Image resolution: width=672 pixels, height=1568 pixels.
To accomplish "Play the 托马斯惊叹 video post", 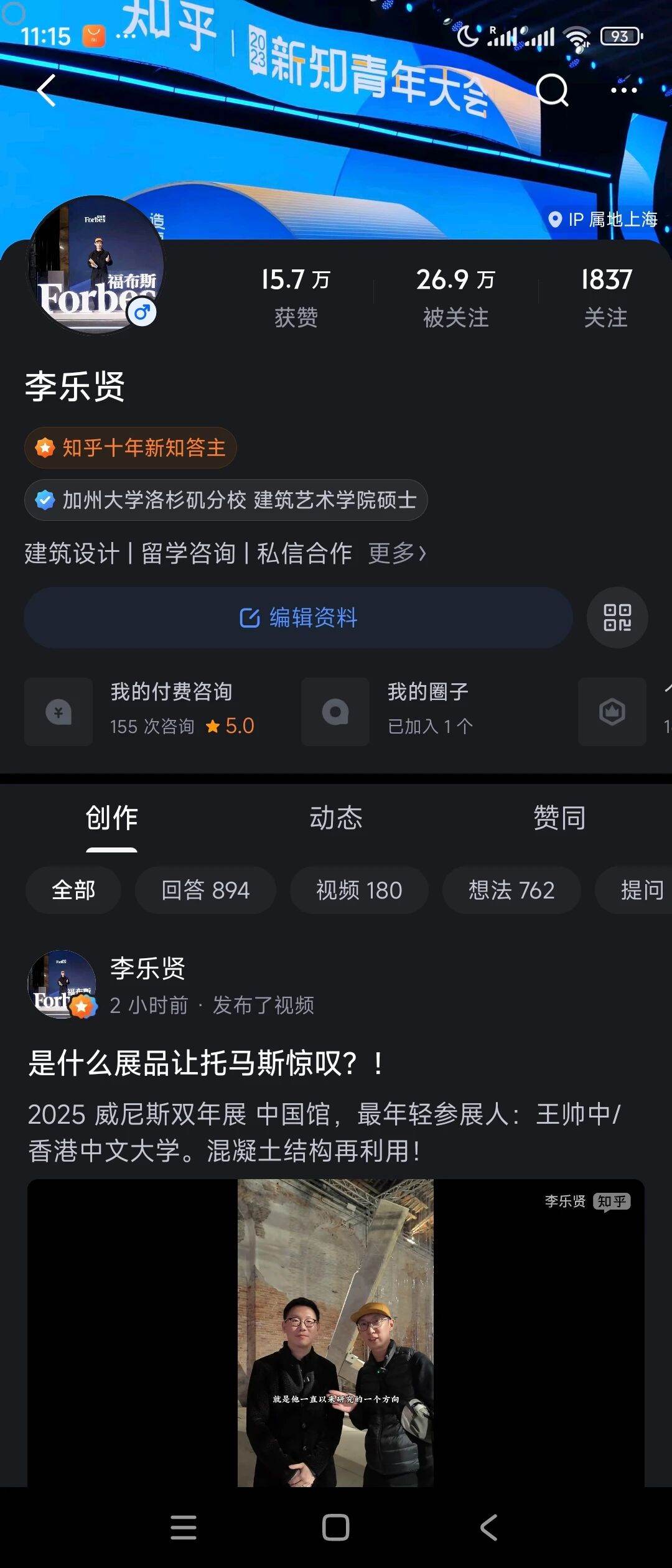I will tap(335, 1332).
